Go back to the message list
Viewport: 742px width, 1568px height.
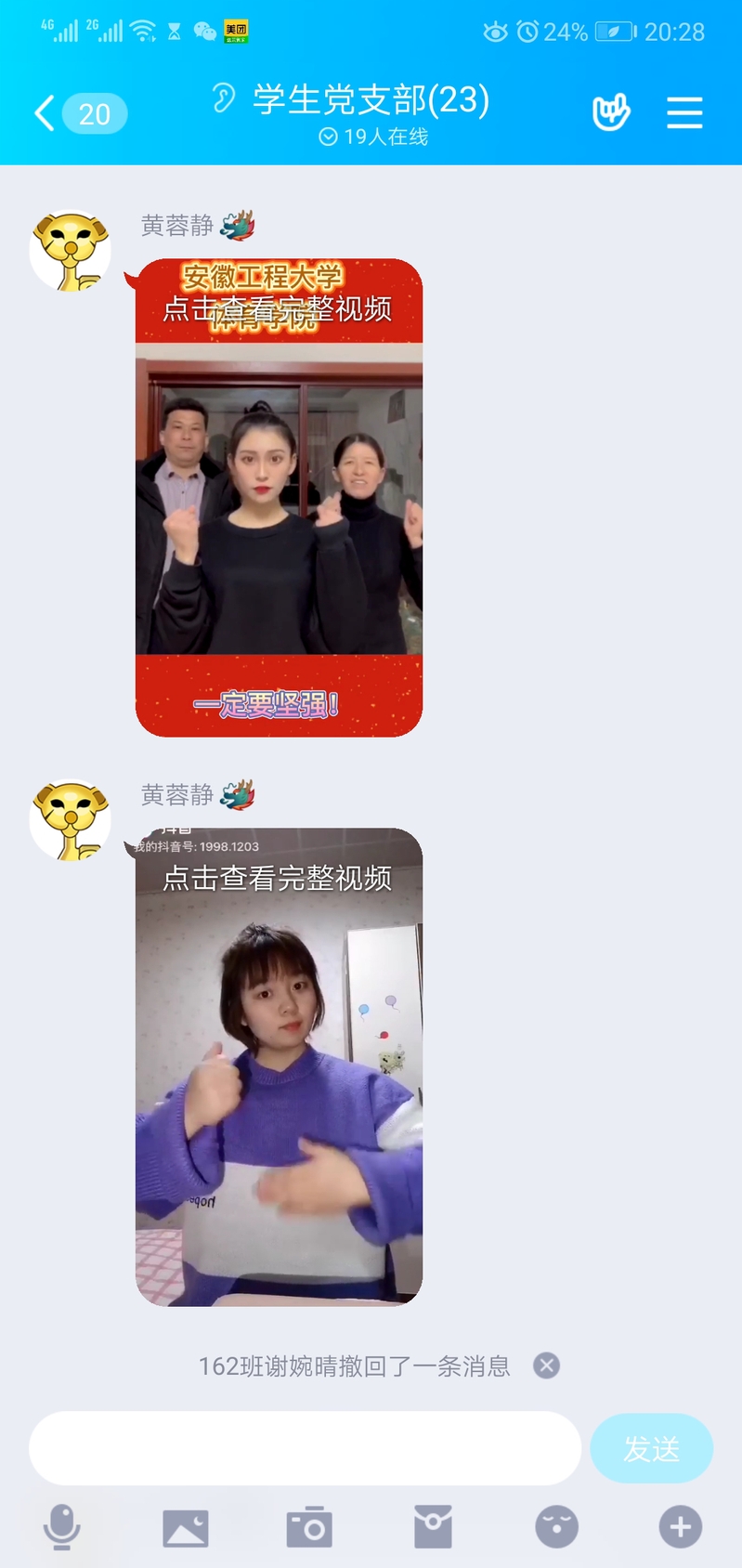tap(45, 114)
